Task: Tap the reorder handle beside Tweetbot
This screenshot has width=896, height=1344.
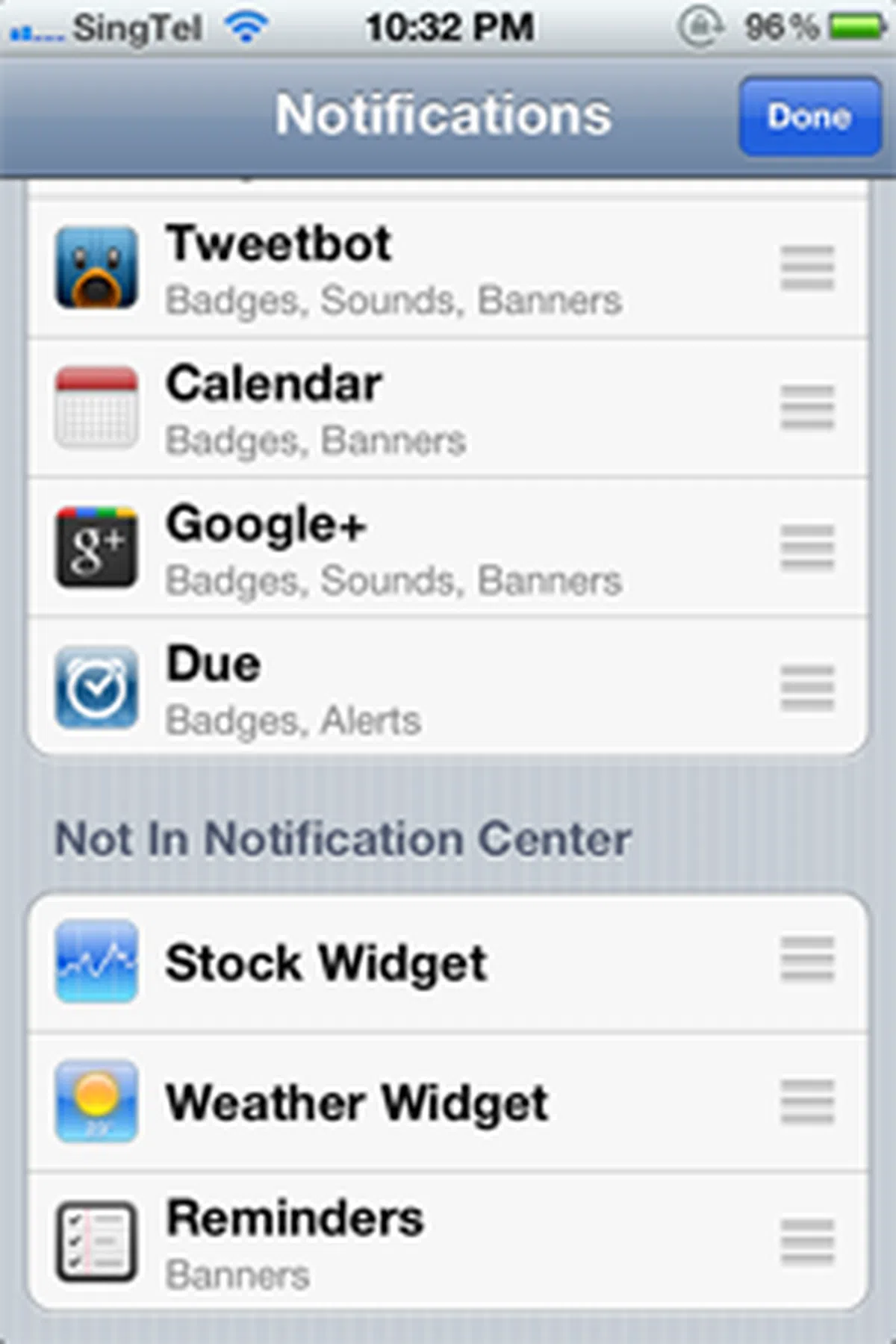Action: coord(807,267)
